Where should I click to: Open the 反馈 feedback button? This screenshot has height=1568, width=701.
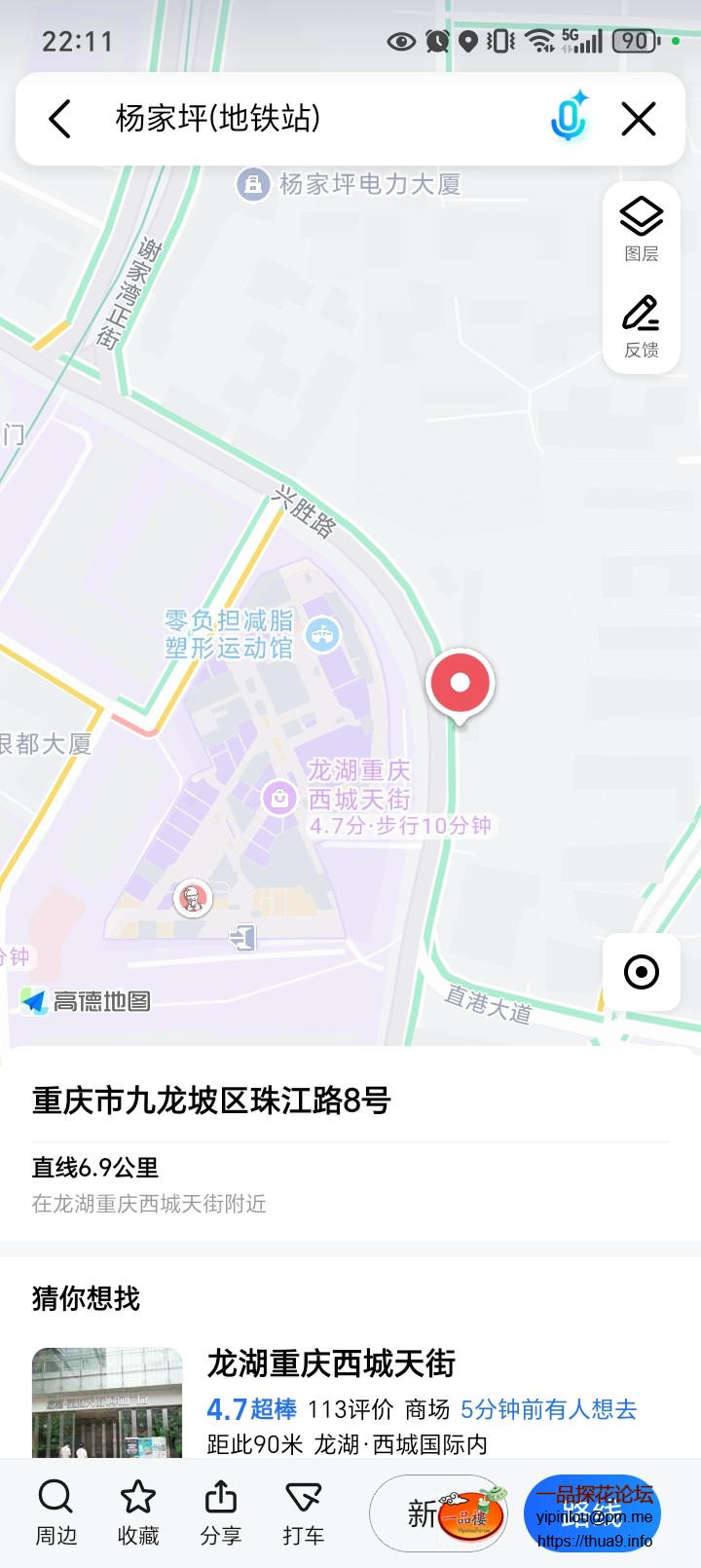(x=641, y=326)
